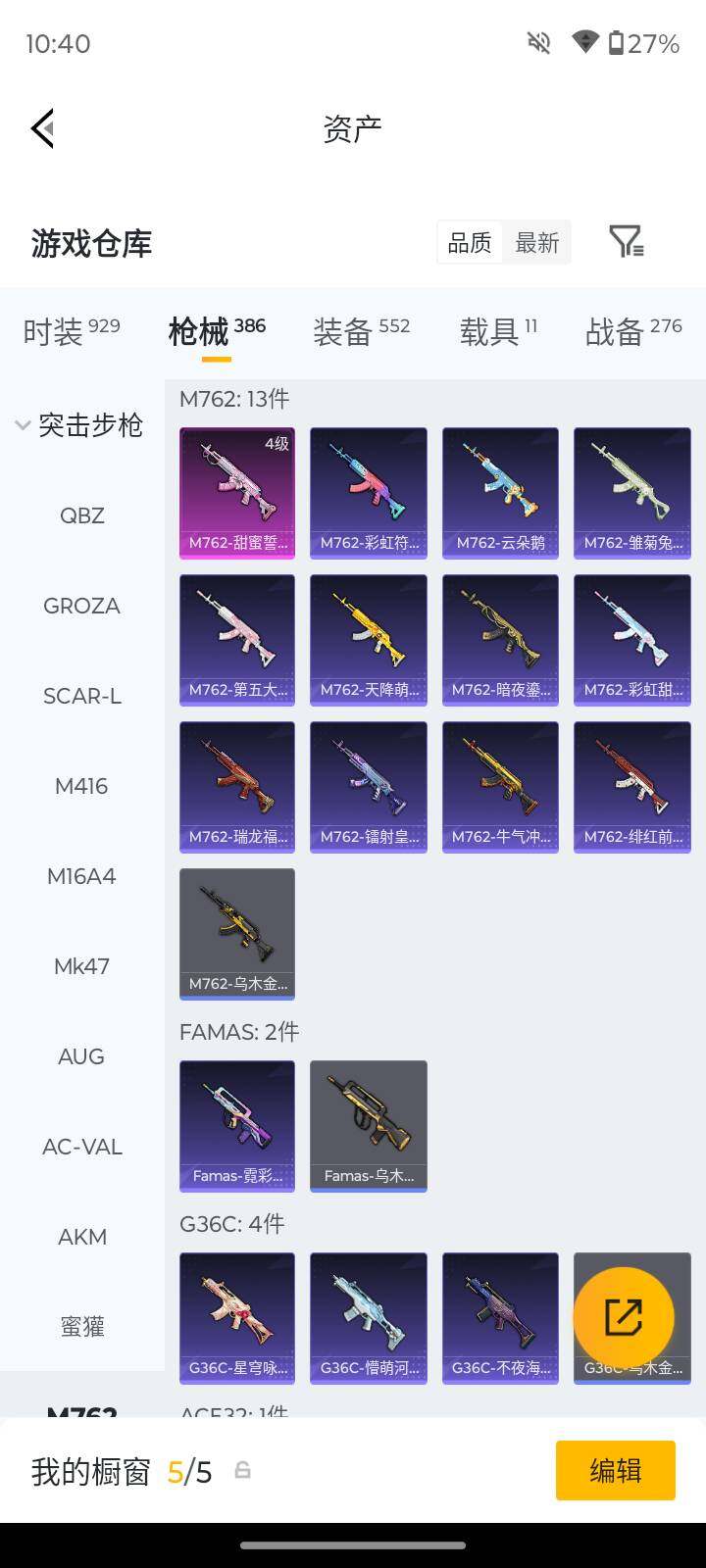The image size is (706, 1568).
Task: Open the M762-天降萌 skin tile
Action: 369,639
